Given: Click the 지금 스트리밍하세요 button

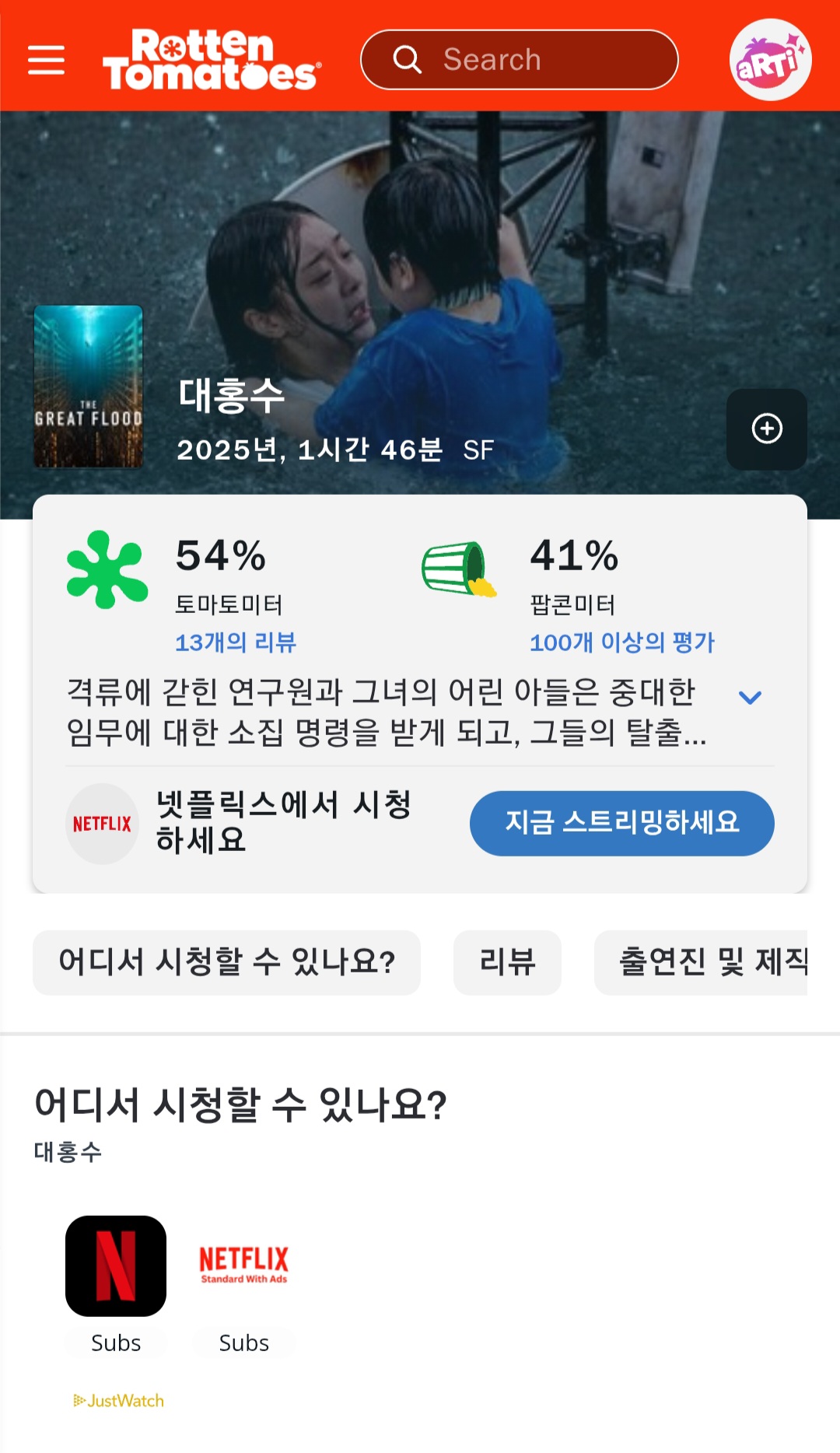Looking at the screenshot, I should pos(621,825).
